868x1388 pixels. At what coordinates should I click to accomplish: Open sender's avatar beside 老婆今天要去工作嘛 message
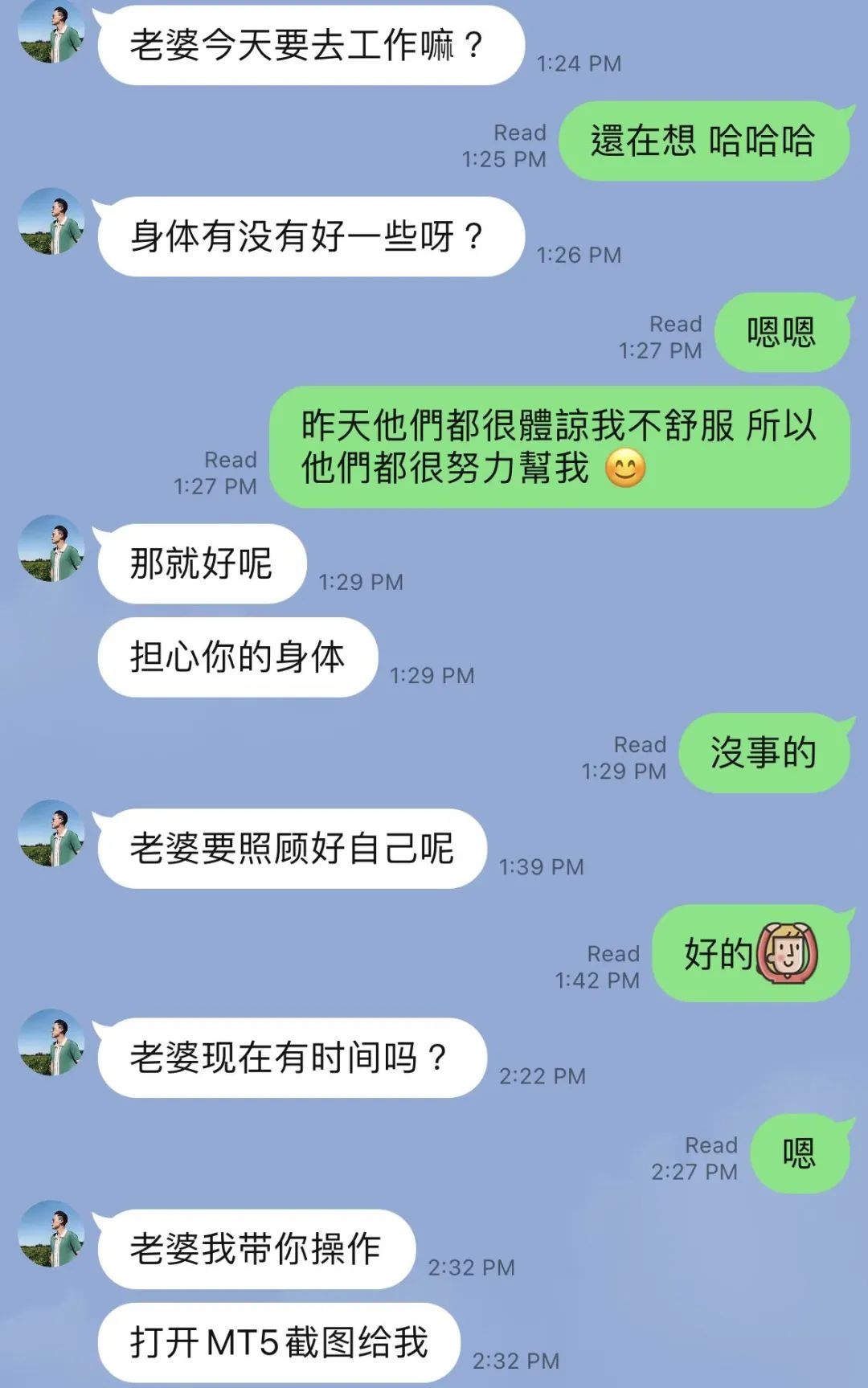51,32
